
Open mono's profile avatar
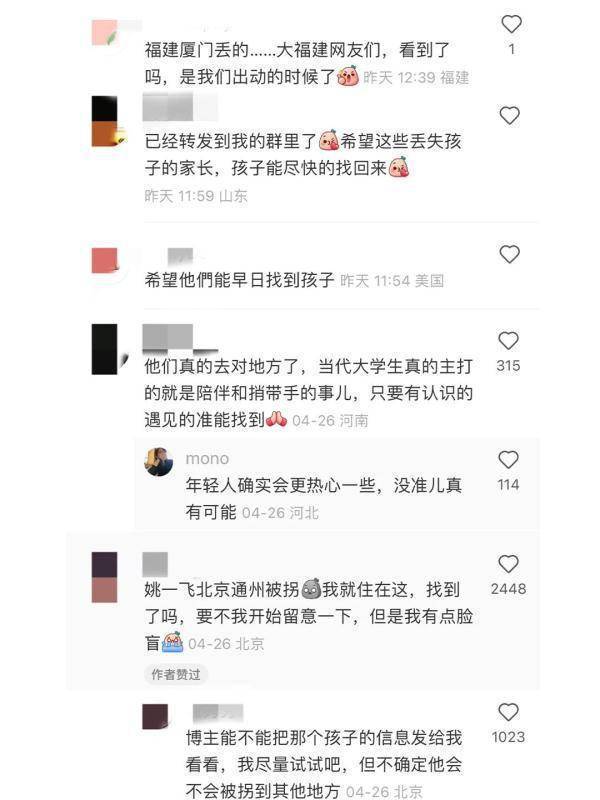[159, 461]
